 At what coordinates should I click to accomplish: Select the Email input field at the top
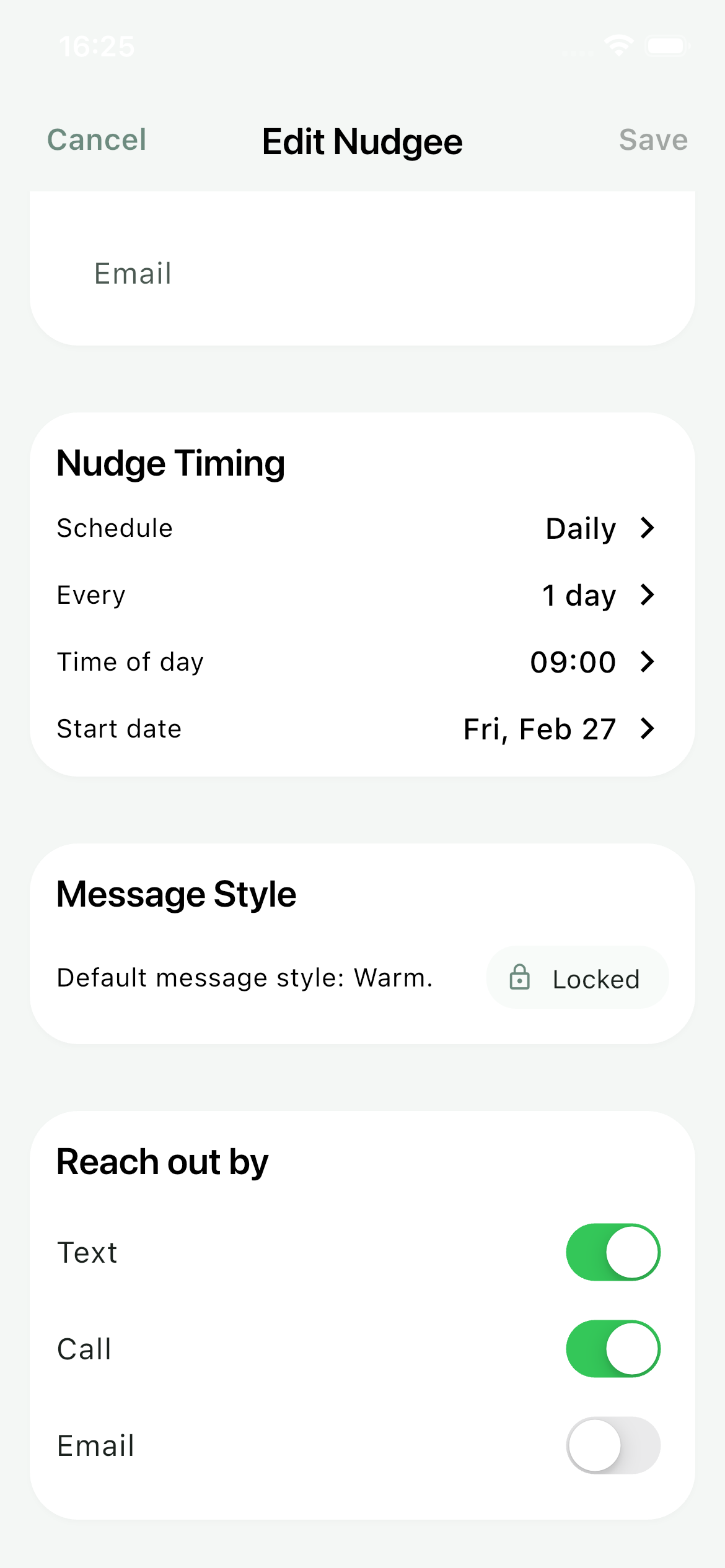click(362, 273)
